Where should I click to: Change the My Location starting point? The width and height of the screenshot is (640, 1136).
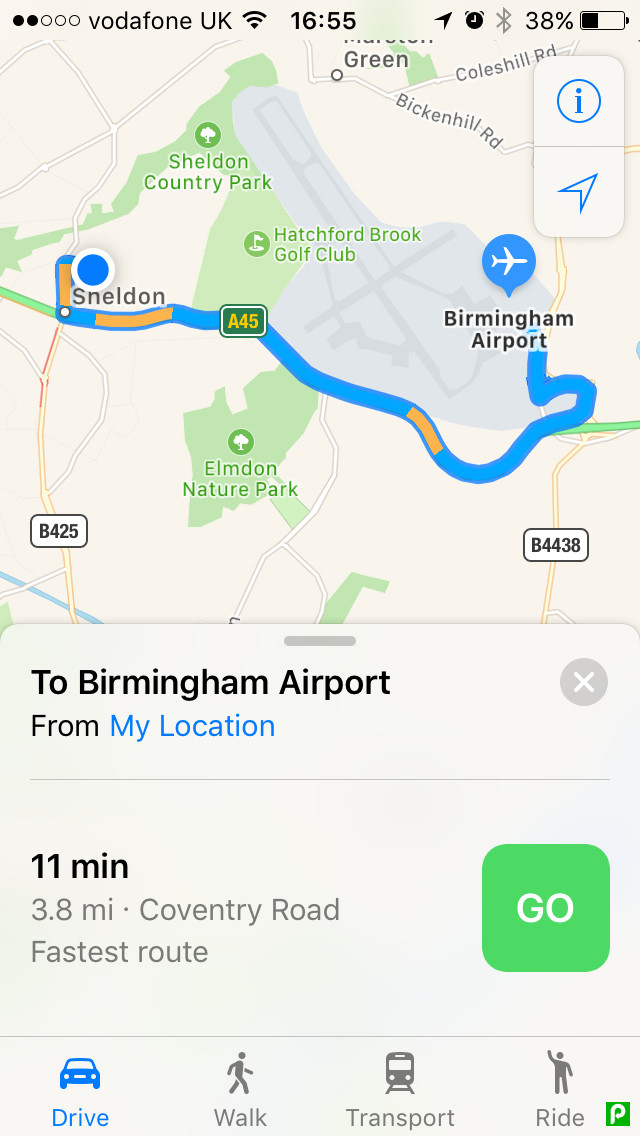[x=192, y=726]
